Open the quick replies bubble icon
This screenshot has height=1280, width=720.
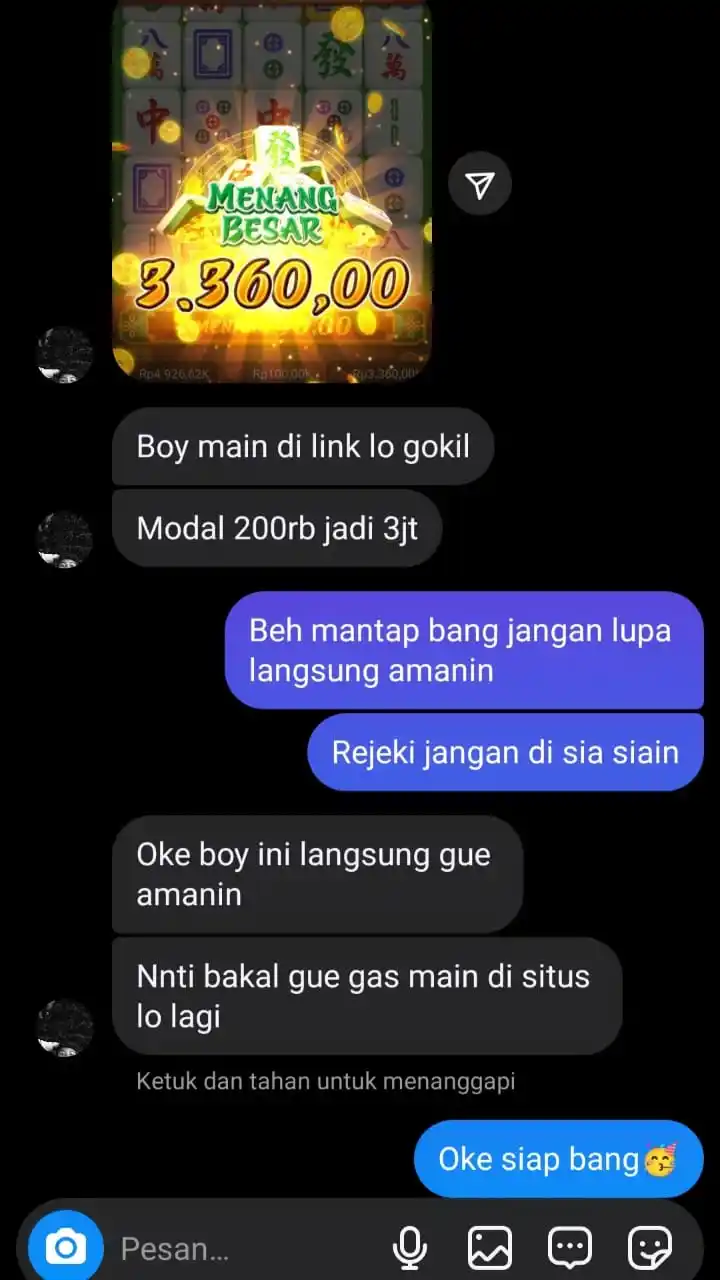[570, 1247]
